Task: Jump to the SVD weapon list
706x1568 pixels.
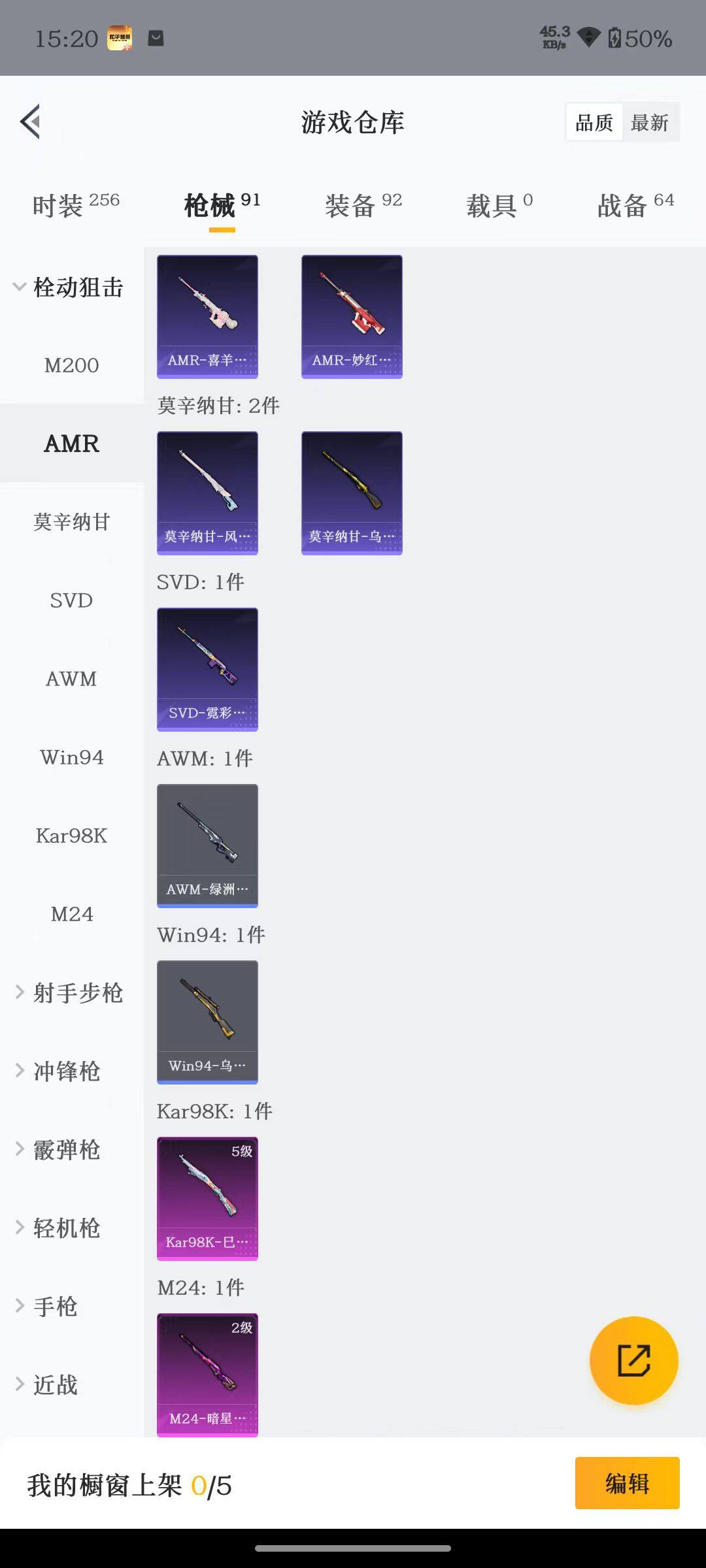Action: click(72, 600)
